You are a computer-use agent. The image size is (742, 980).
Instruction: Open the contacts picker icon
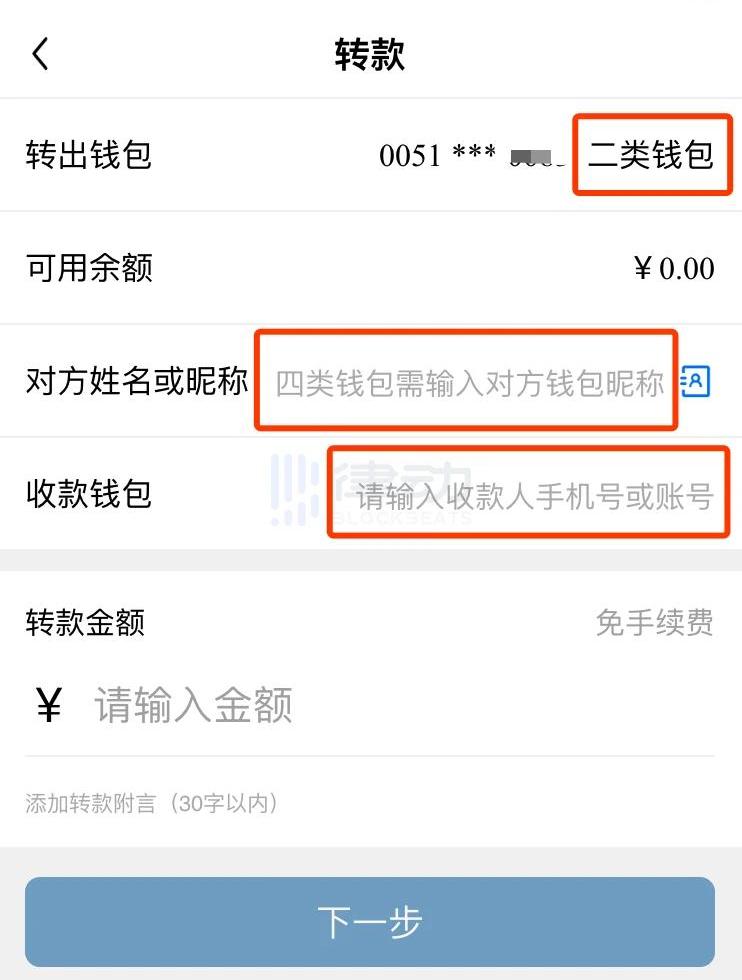695,381
